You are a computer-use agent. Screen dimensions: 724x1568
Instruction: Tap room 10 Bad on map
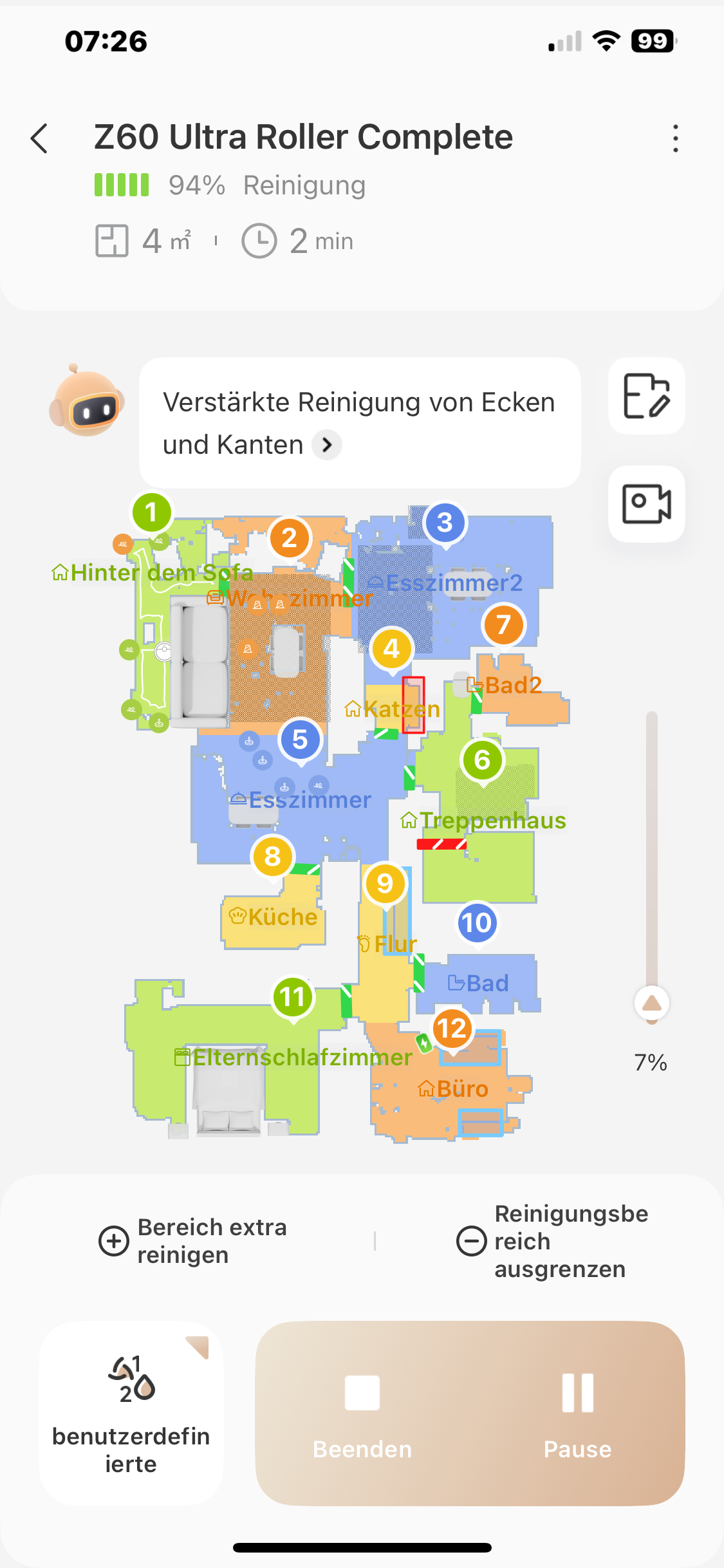click(x=476, y=922)
